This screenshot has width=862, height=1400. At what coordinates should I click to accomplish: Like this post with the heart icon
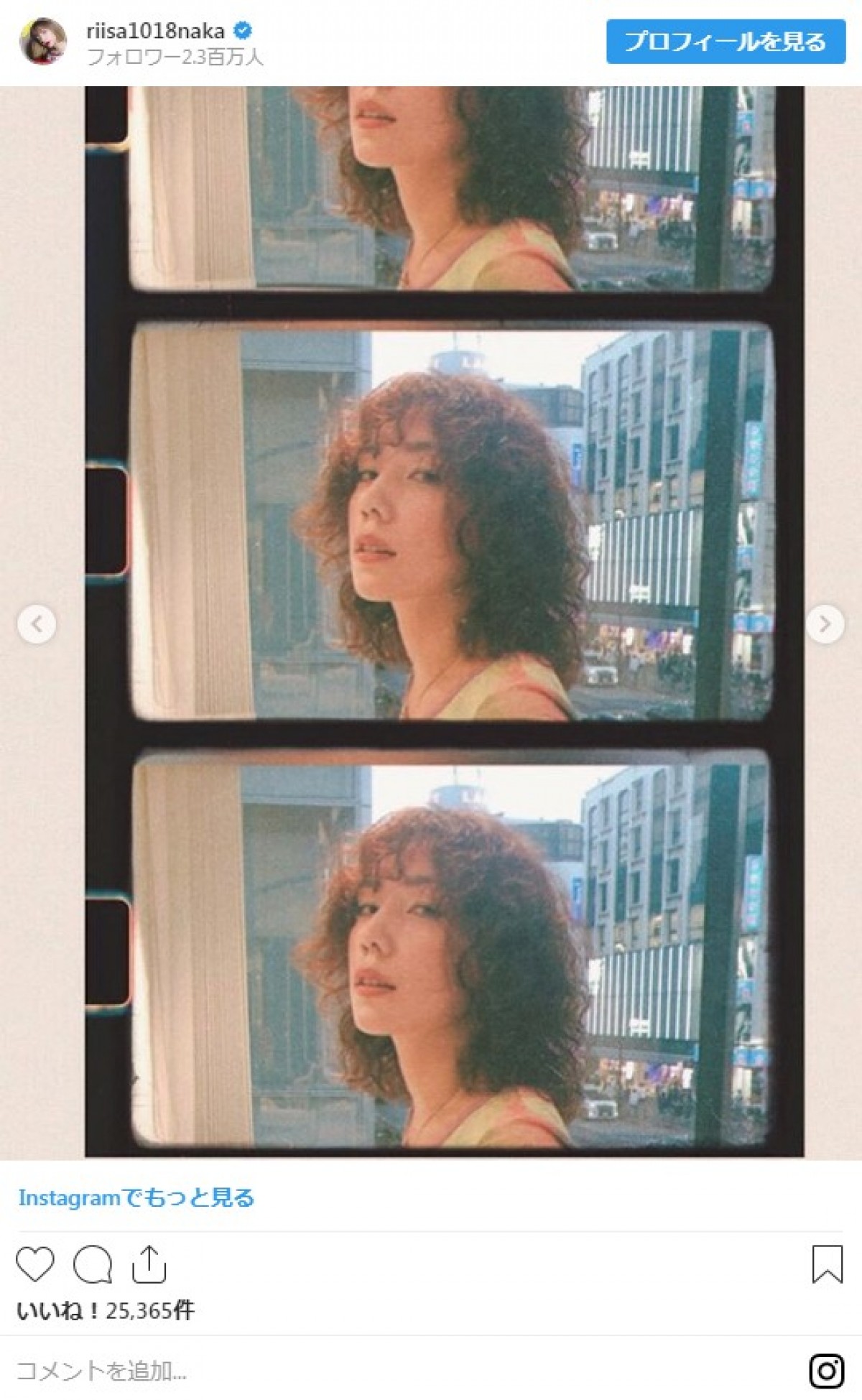click(x=35, y=1264)
